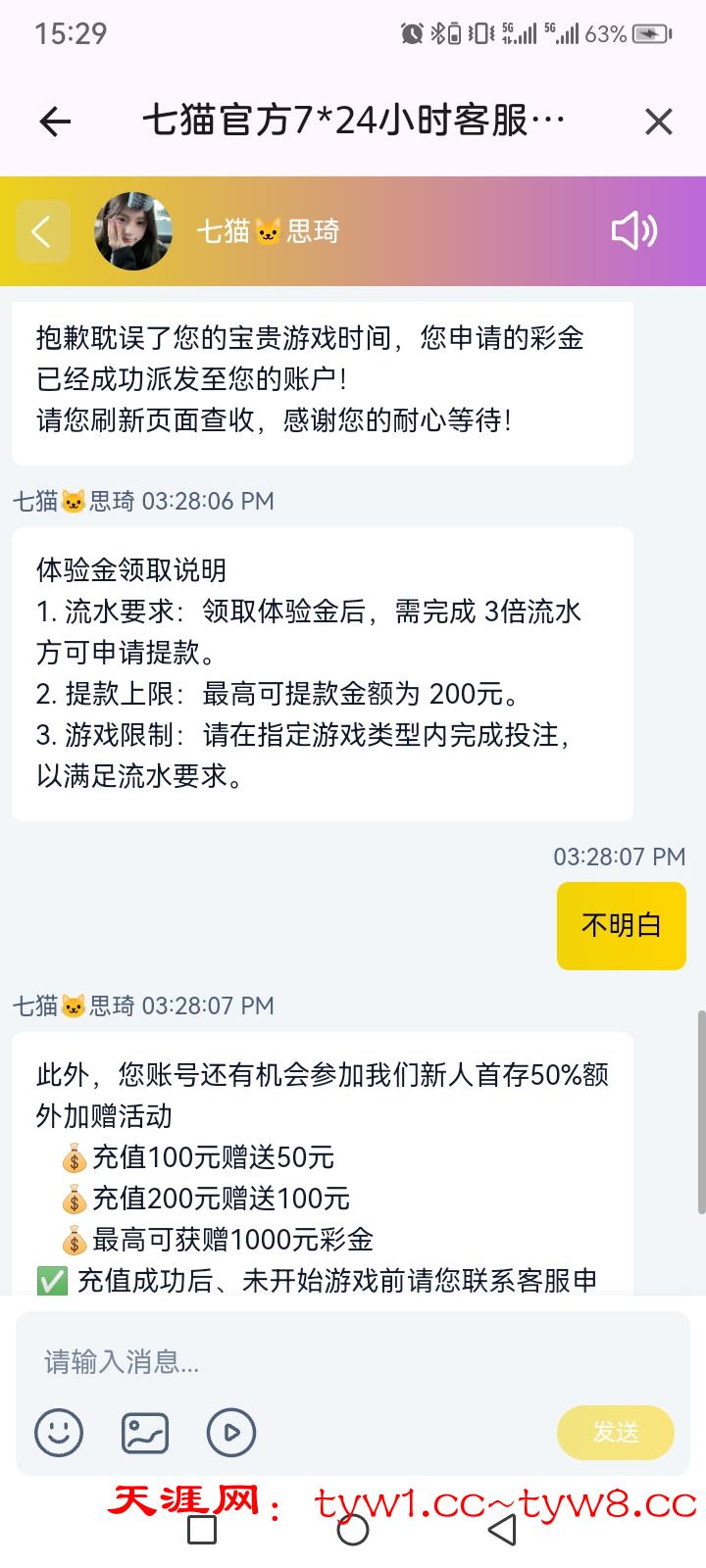Return to the phone home screen
The height and width of the screenshot is (1568, 706).
(353, 1530)
